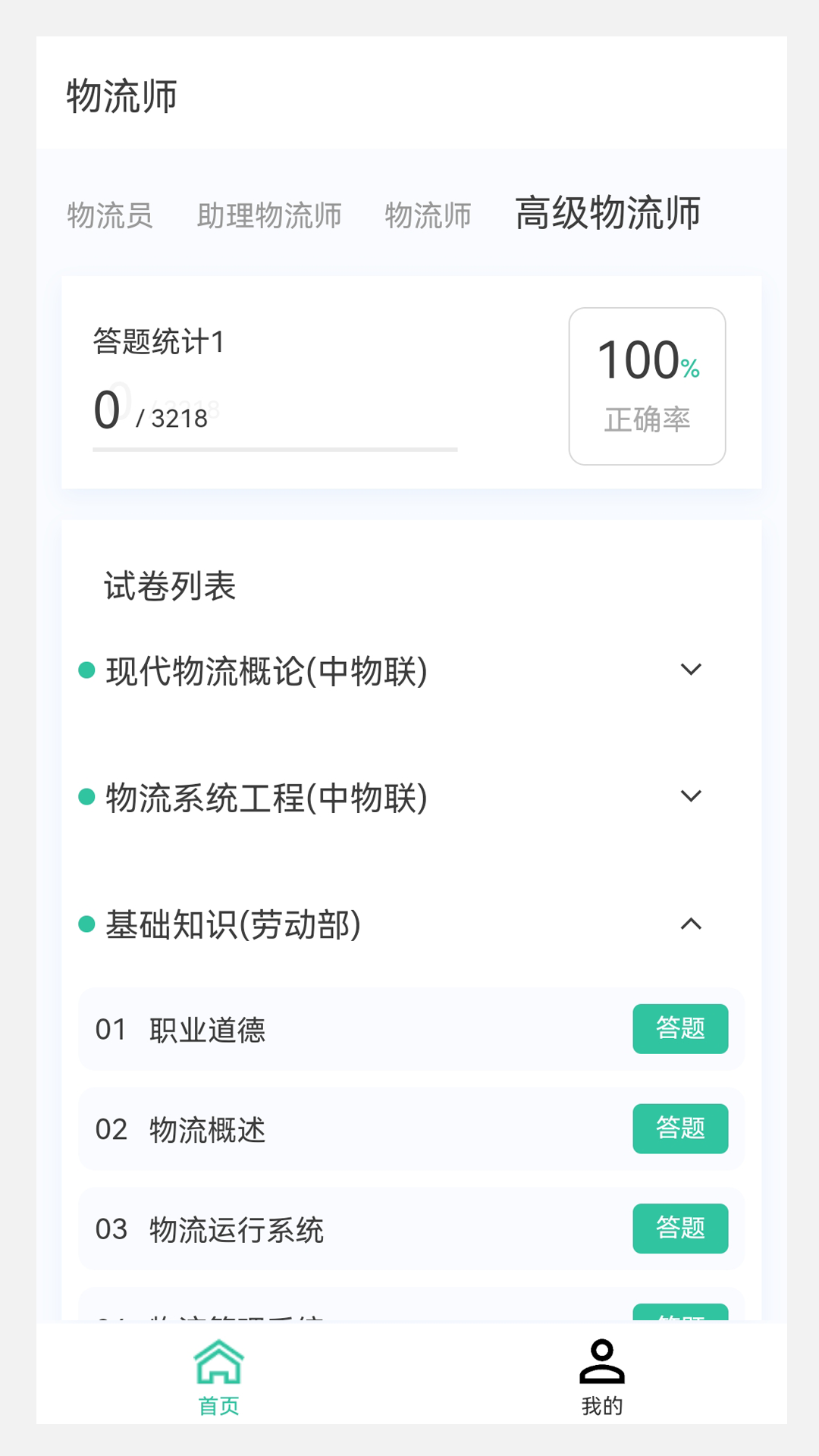Switch to the 助理物流师 tab
The image size is (819, 1456).
[x=269, y=216]
